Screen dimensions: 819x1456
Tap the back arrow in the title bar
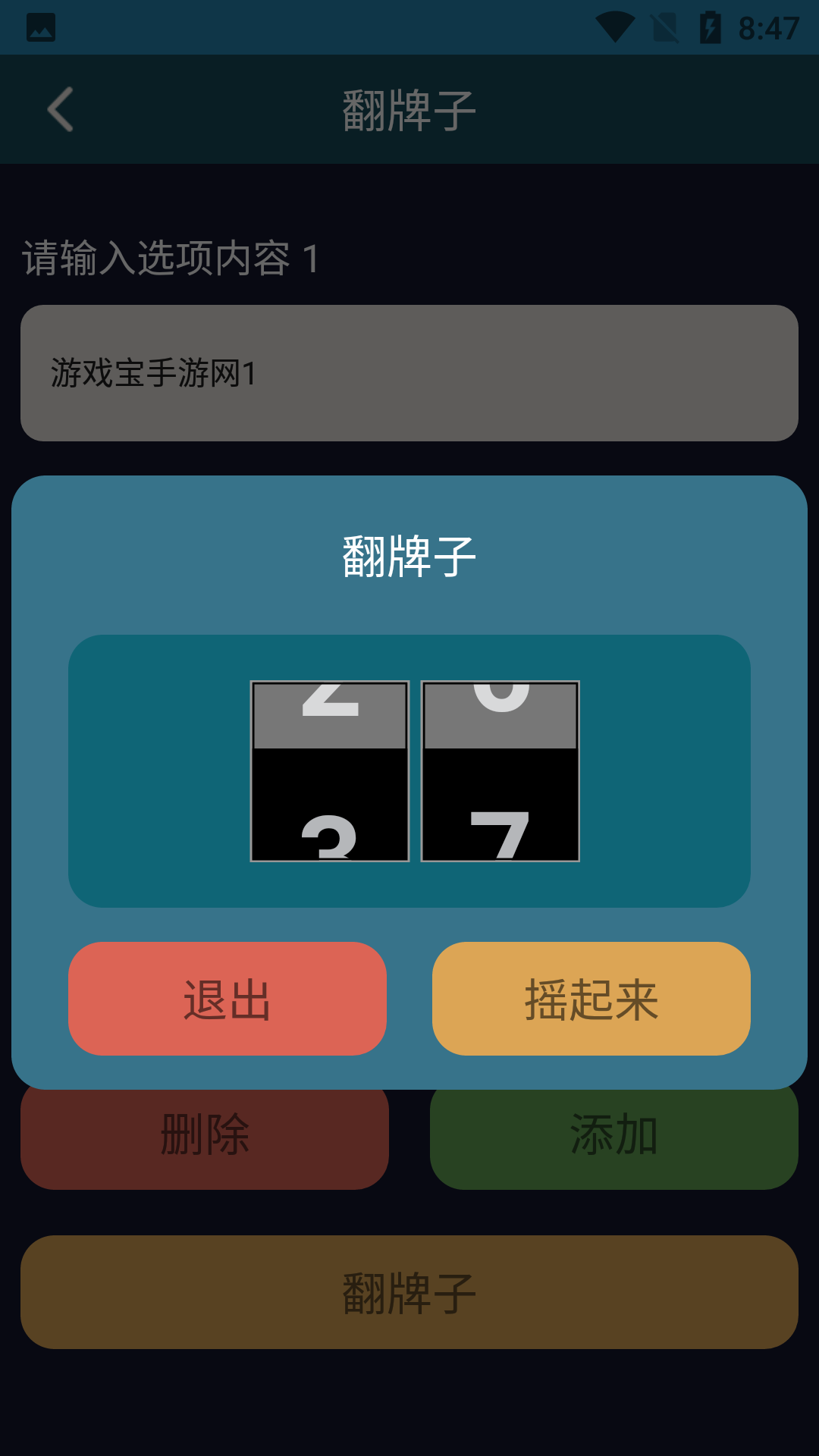(60, 109)
